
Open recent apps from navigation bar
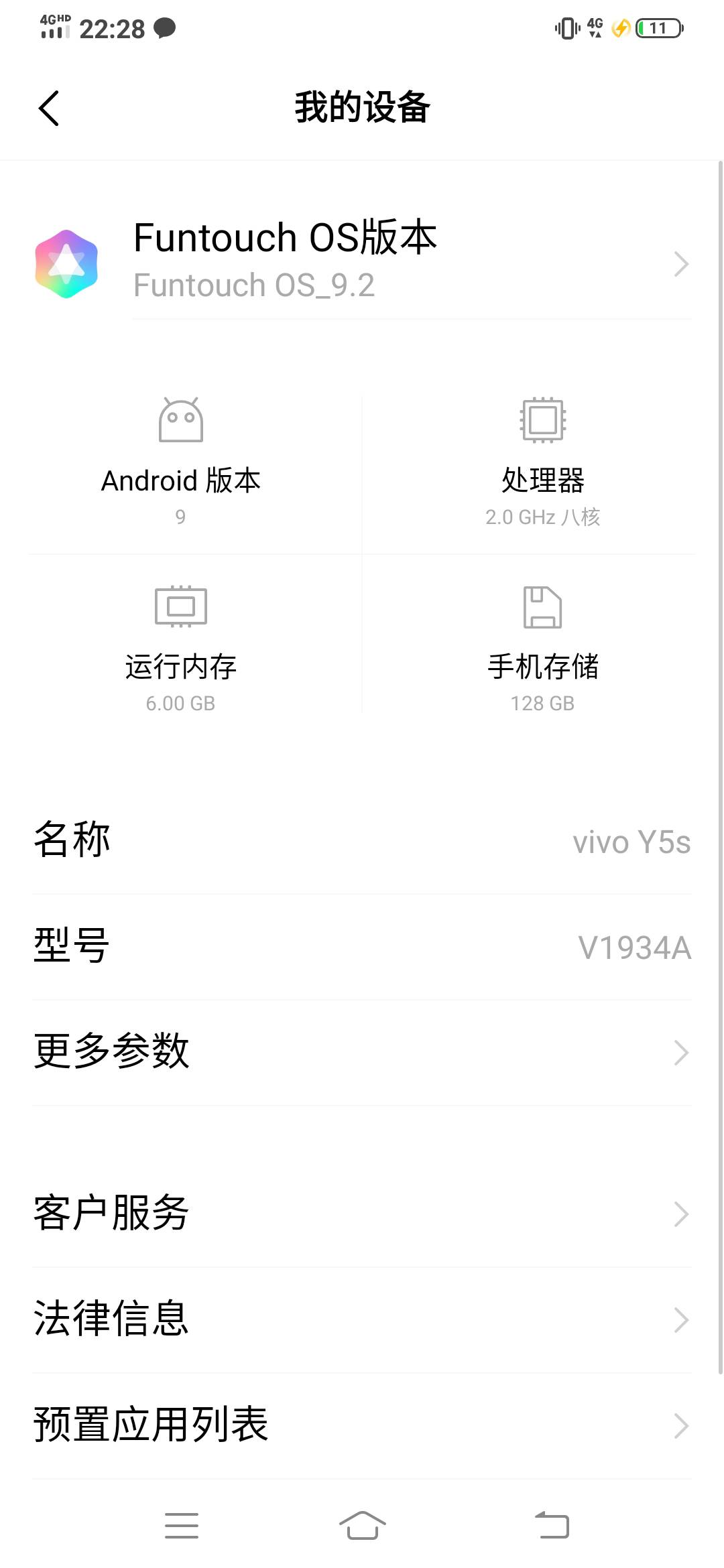[x=182, y=1525]
